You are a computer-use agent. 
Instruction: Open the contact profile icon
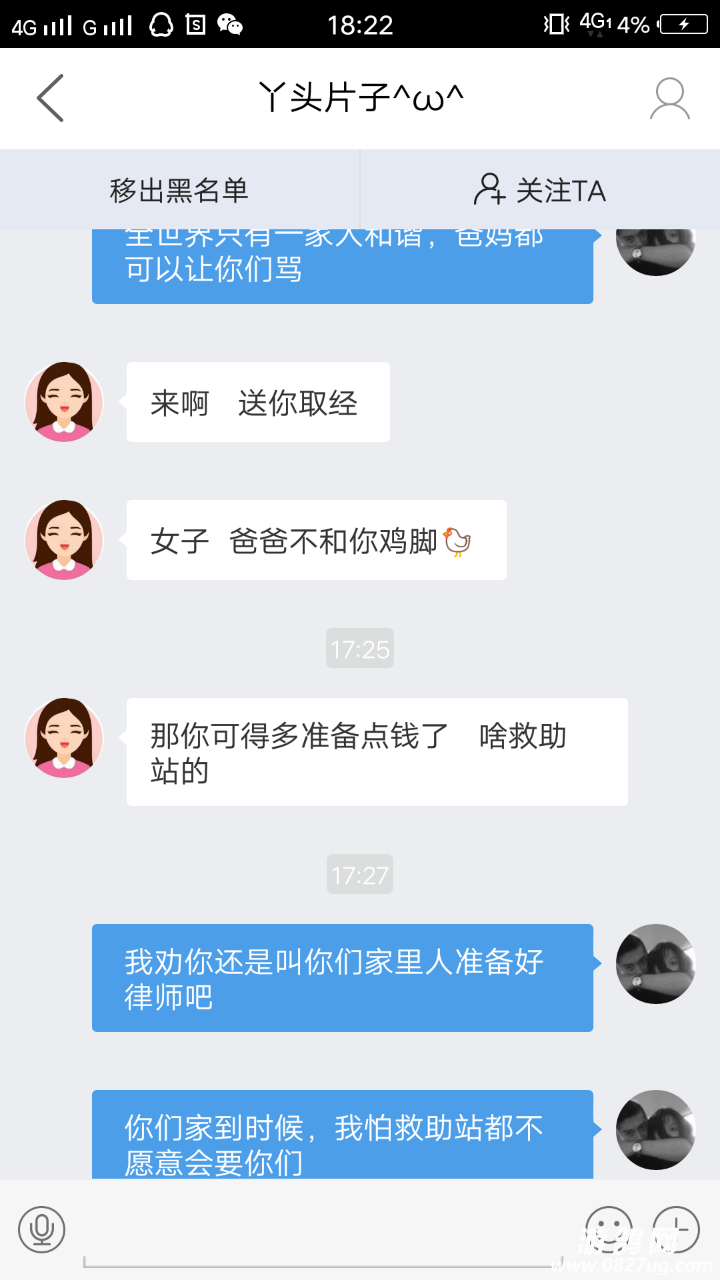pyautogui.click(x=669, y=98)
